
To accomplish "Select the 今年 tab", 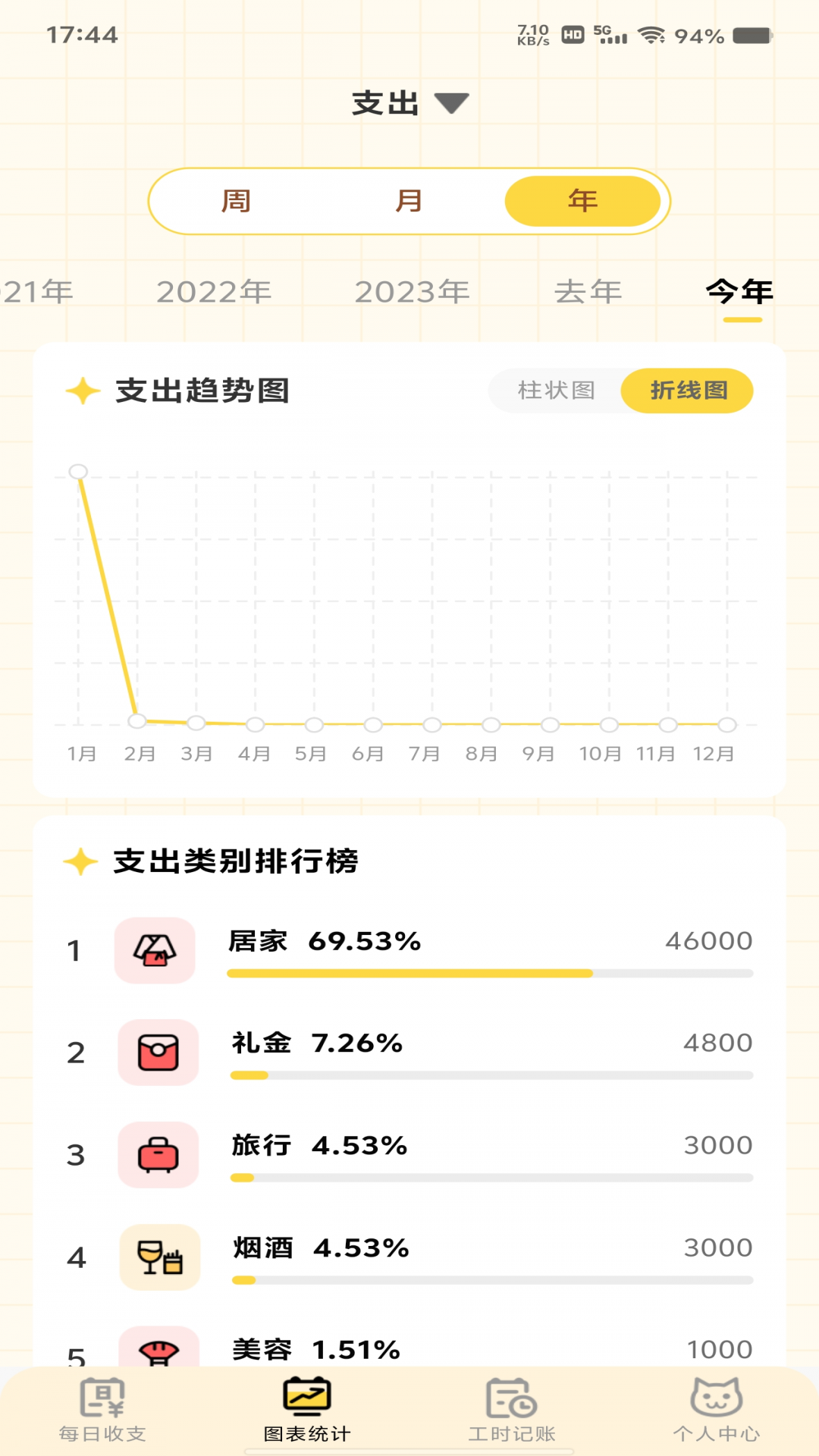I will click(x=739, y=292).
